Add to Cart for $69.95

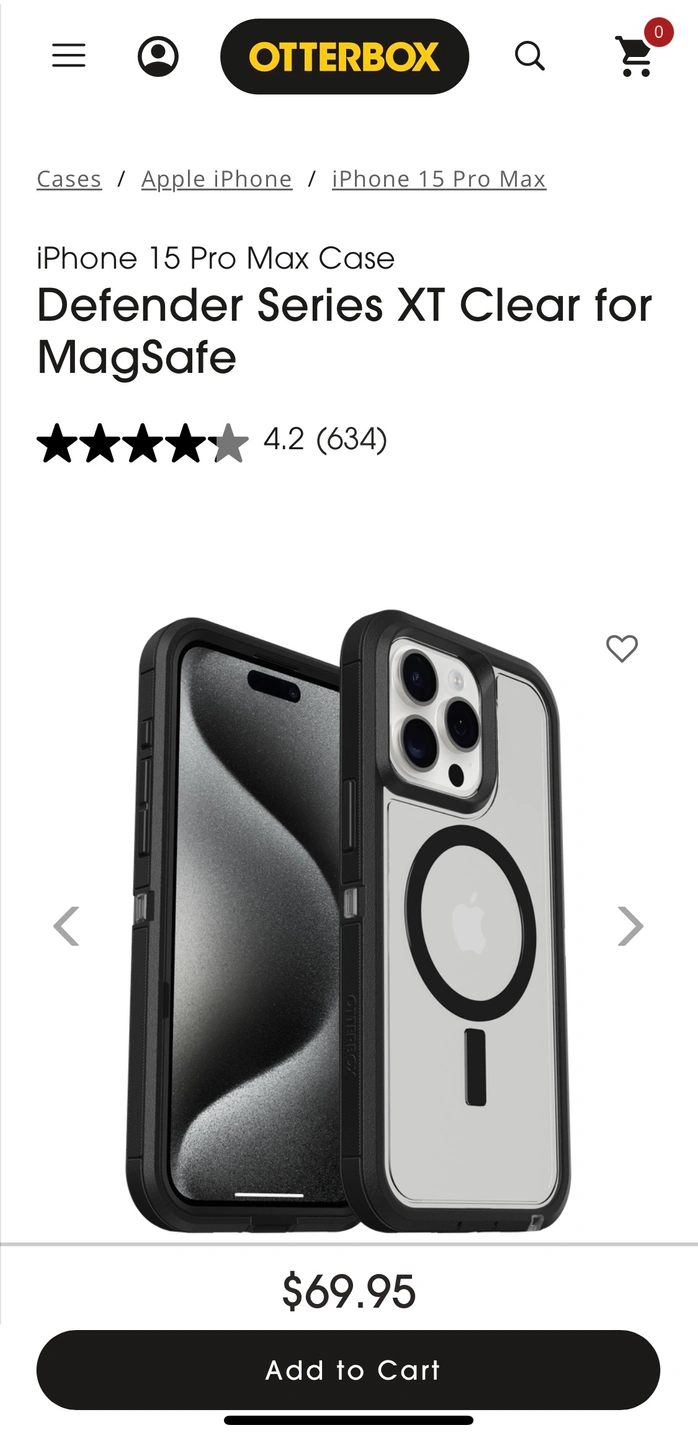click(x=348, y=1370)
